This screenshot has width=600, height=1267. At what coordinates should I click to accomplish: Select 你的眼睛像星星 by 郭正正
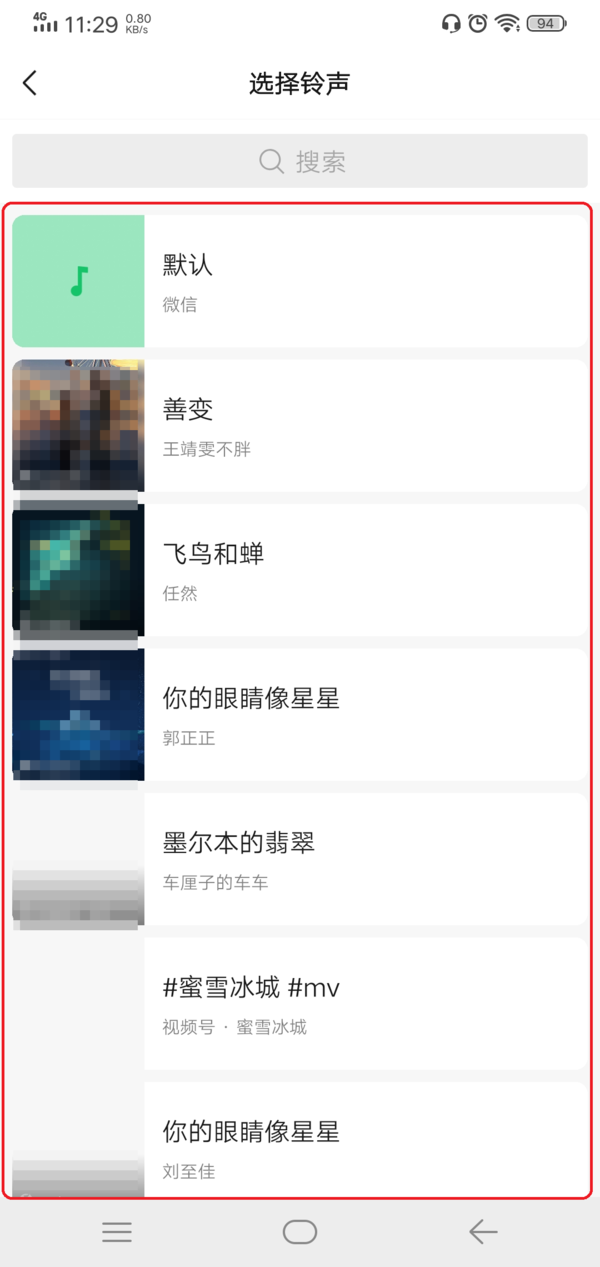(x=300, y=714)
